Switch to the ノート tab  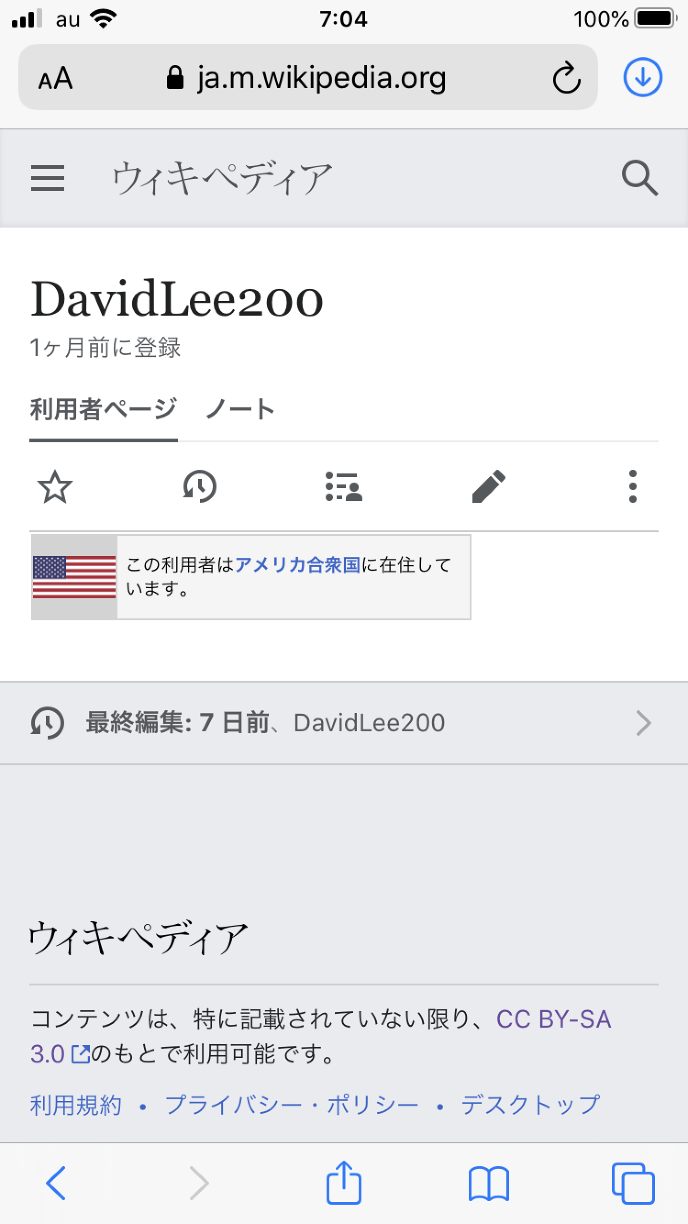click(240, 409)
